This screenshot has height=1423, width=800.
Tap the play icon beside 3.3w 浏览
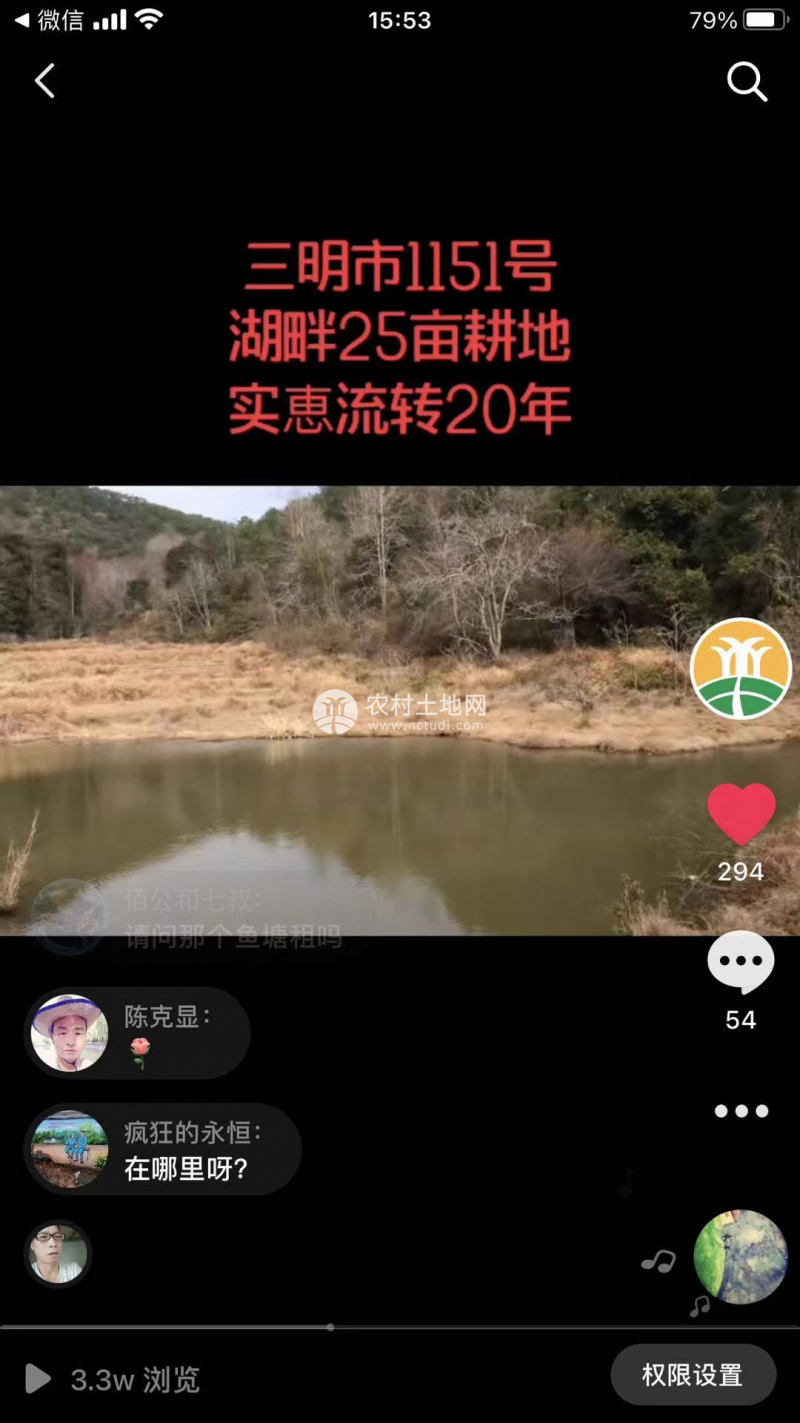pos(38,1379)
